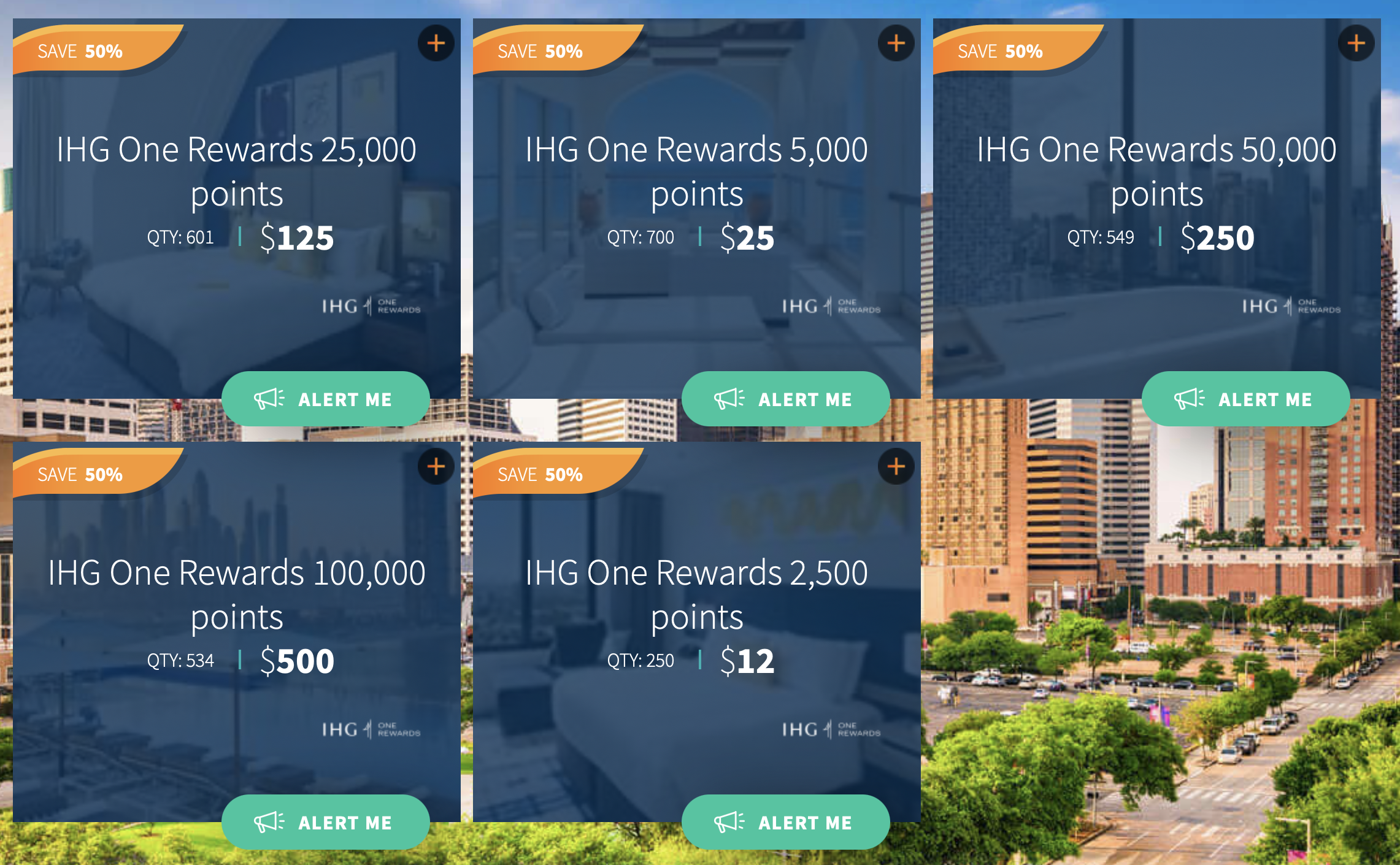Tap Alert Me on 5,000 points card
Image resolution: width=1400 pixels, height=865 pixels.
tap(785, 399)
